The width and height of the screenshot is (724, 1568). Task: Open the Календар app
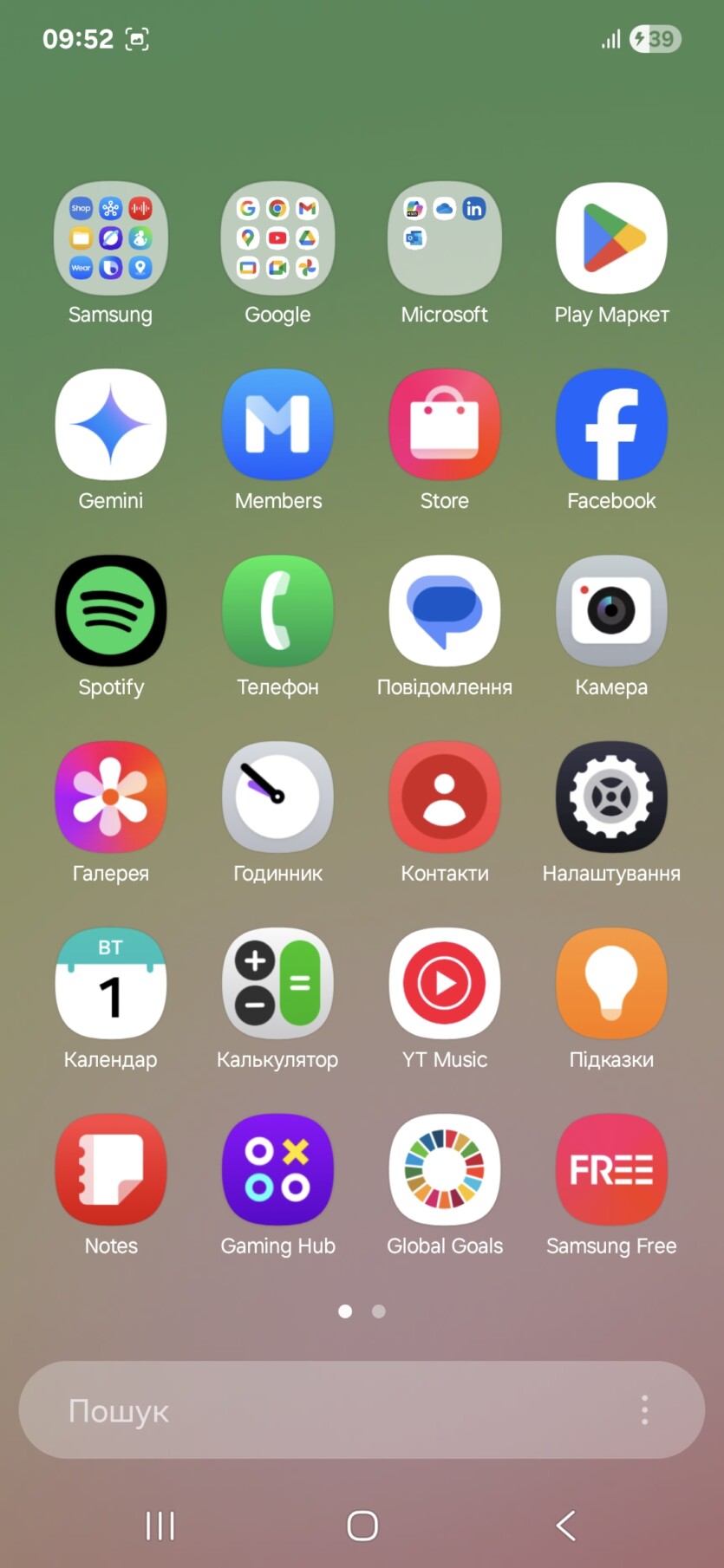click(110, 984)
